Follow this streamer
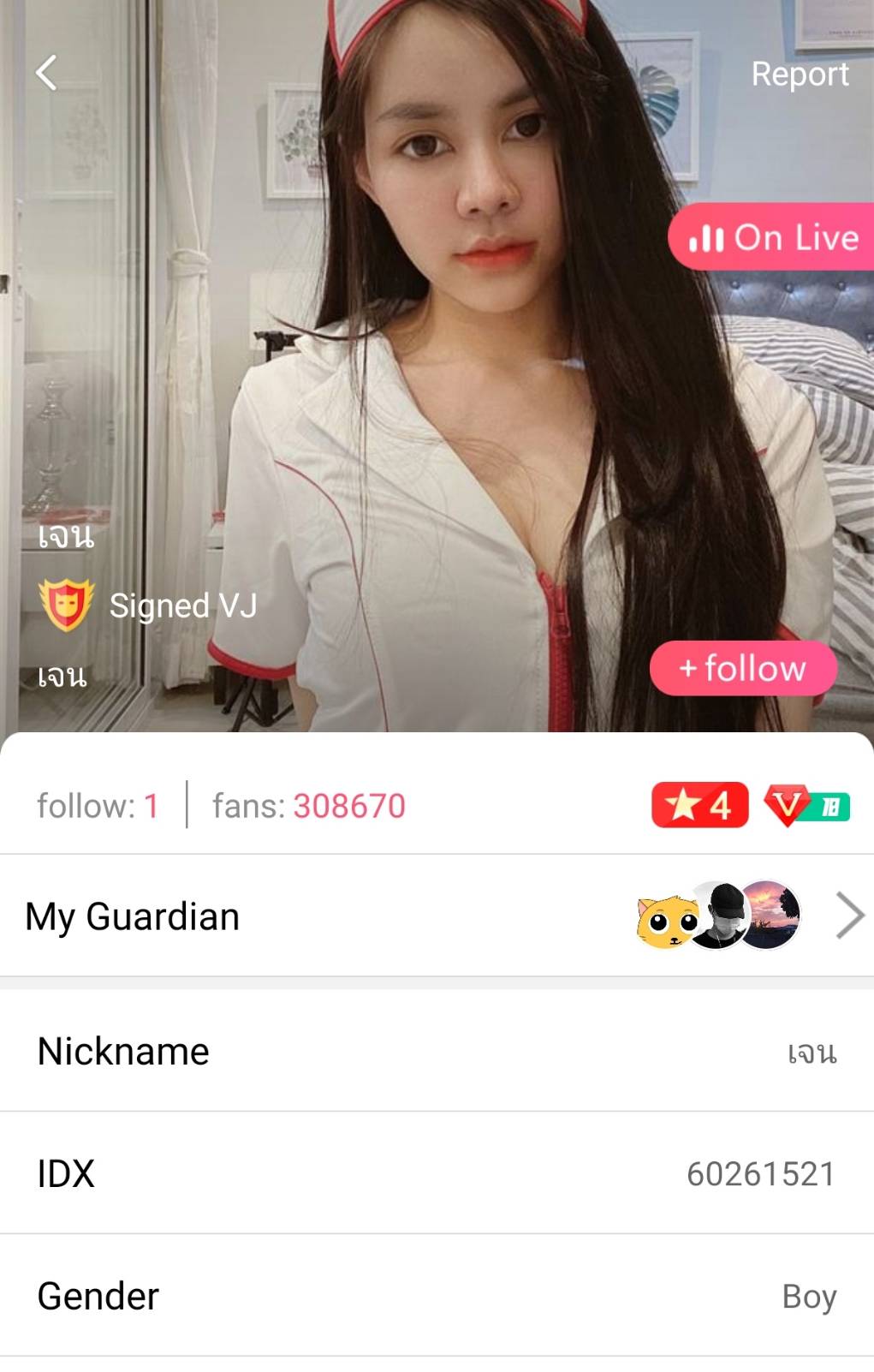Viewport: 874px width, 1372px height. point(743,668)
